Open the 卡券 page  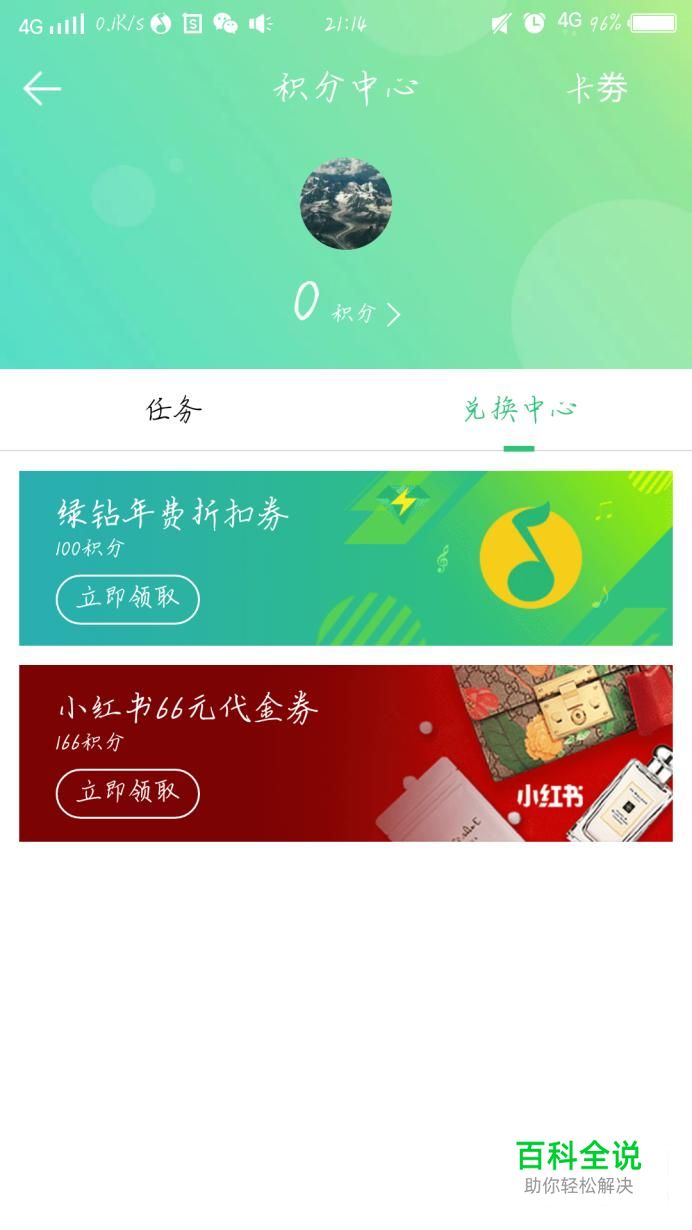[597, 89]
